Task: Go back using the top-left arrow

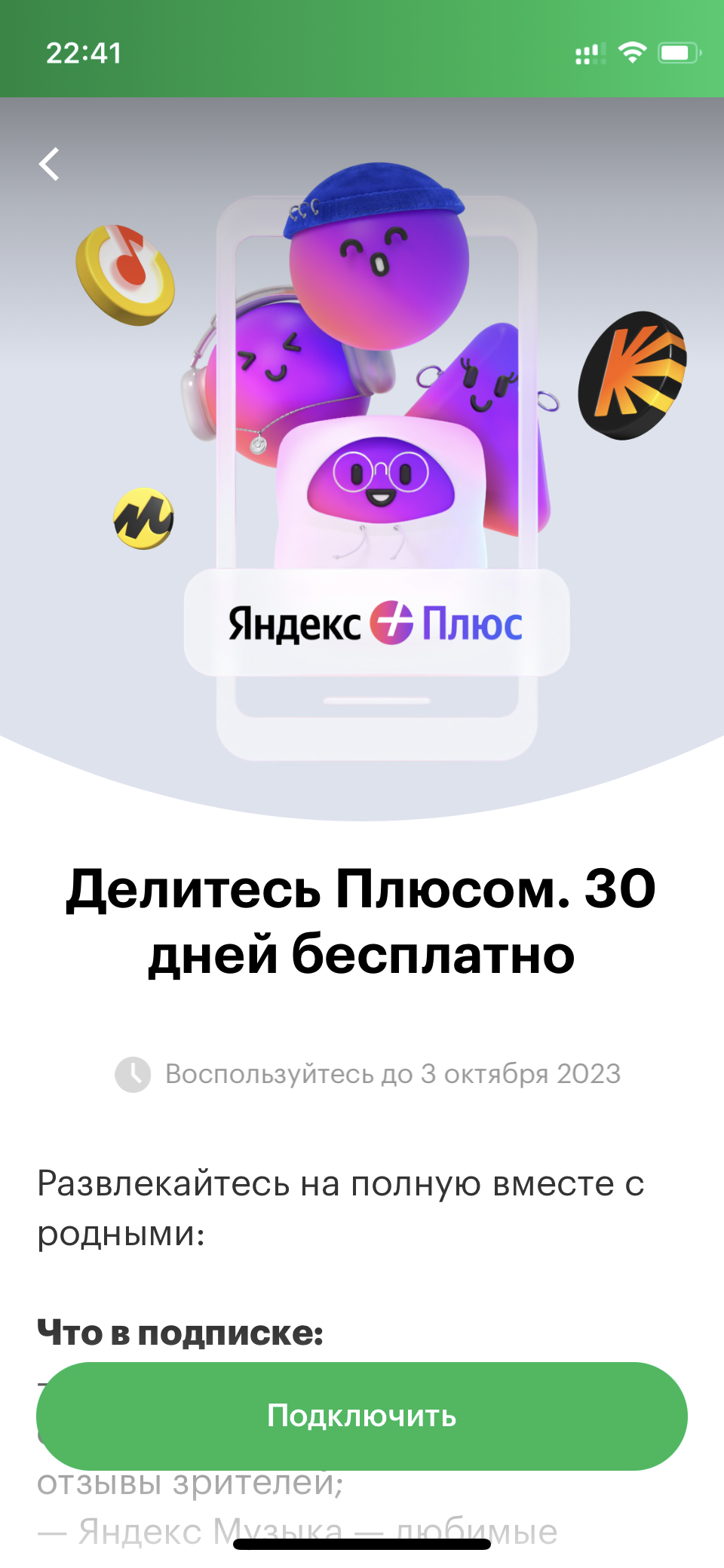Action: [x=49, y=164]
